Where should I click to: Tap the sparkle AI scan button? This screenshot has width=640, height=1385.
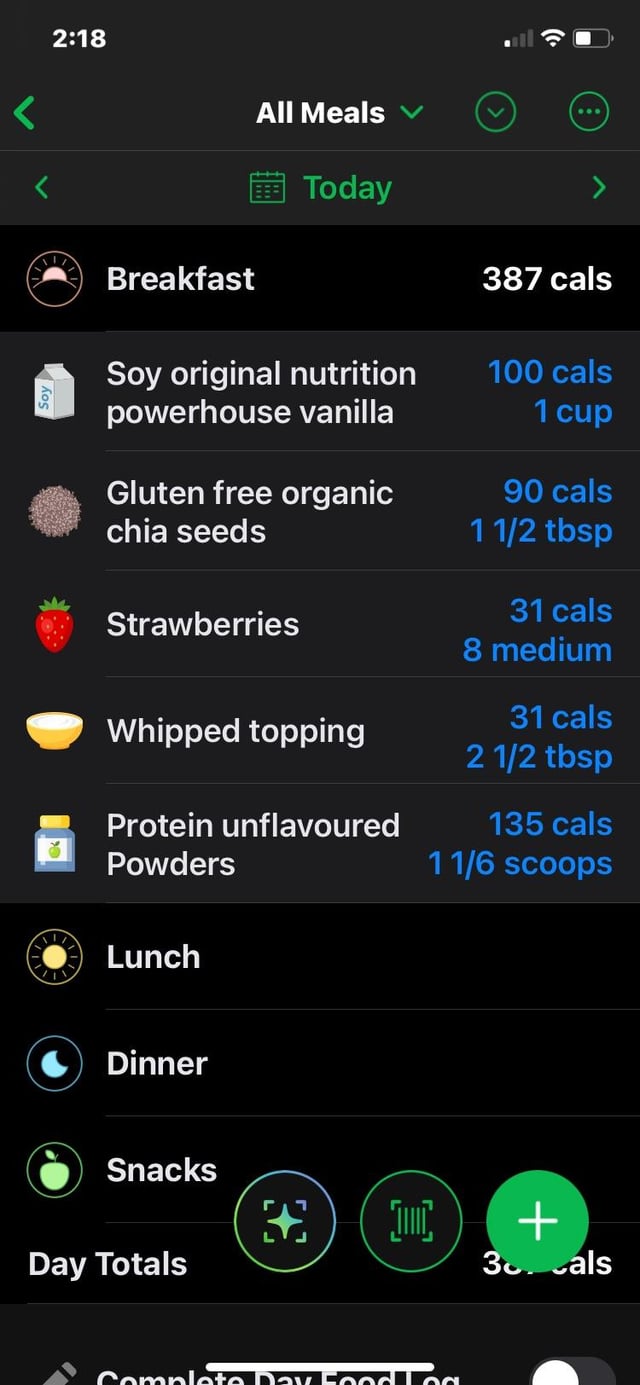(285, 1221)
